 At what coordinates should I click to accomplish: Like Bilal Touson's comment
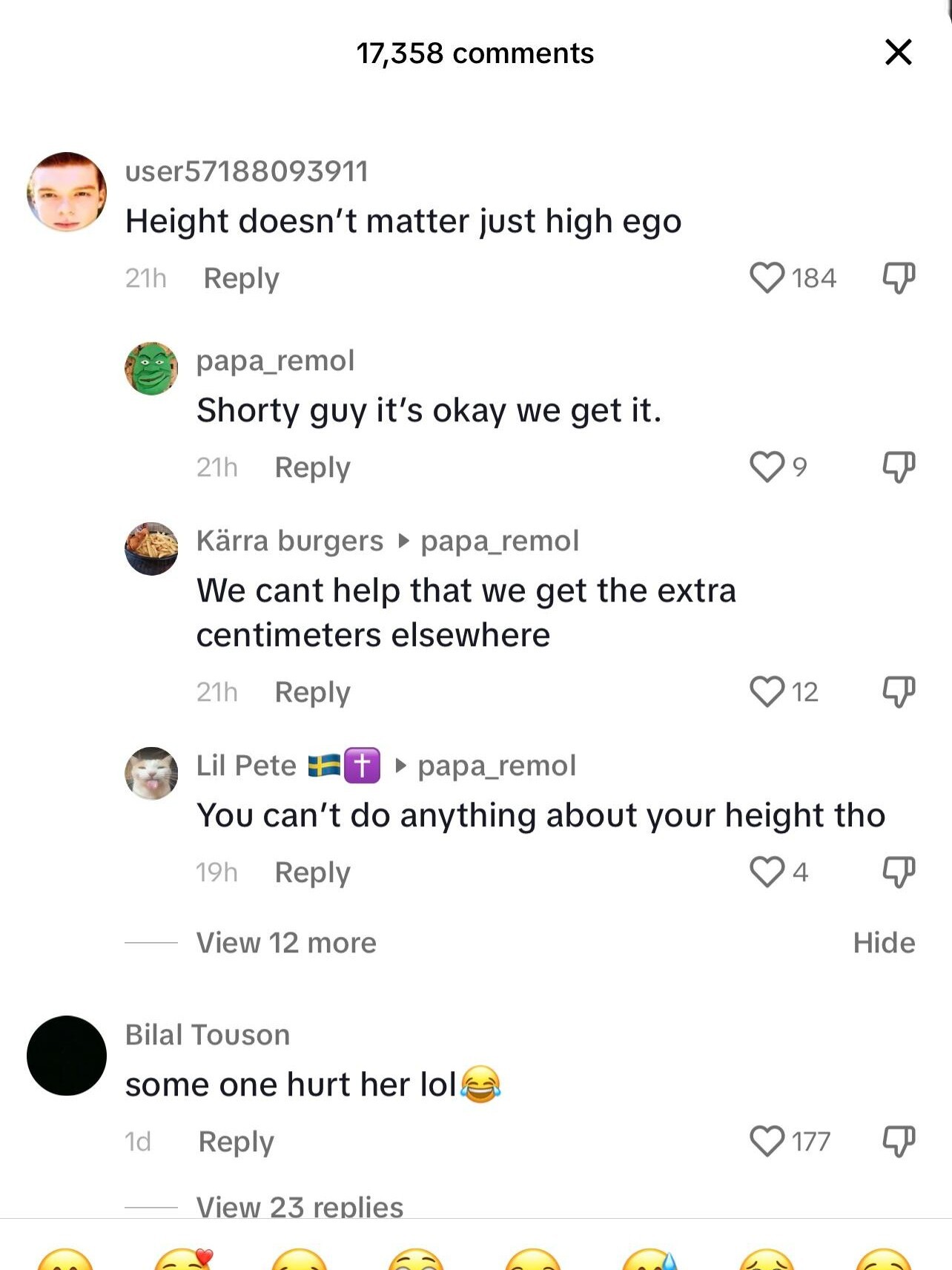[767, 1141]
